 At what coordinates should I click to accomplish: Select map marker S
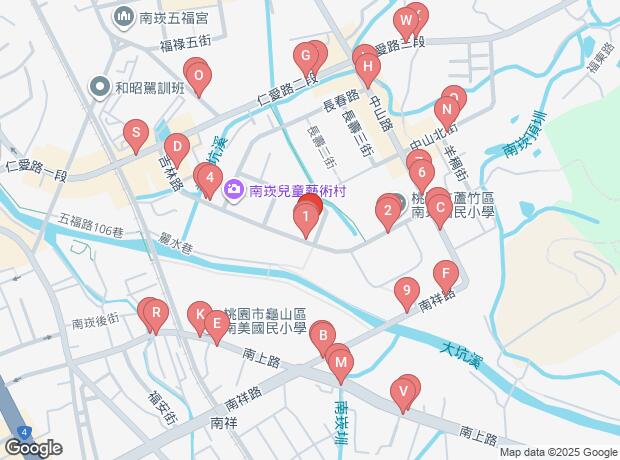pyautogui.click(x=135, y=133)
